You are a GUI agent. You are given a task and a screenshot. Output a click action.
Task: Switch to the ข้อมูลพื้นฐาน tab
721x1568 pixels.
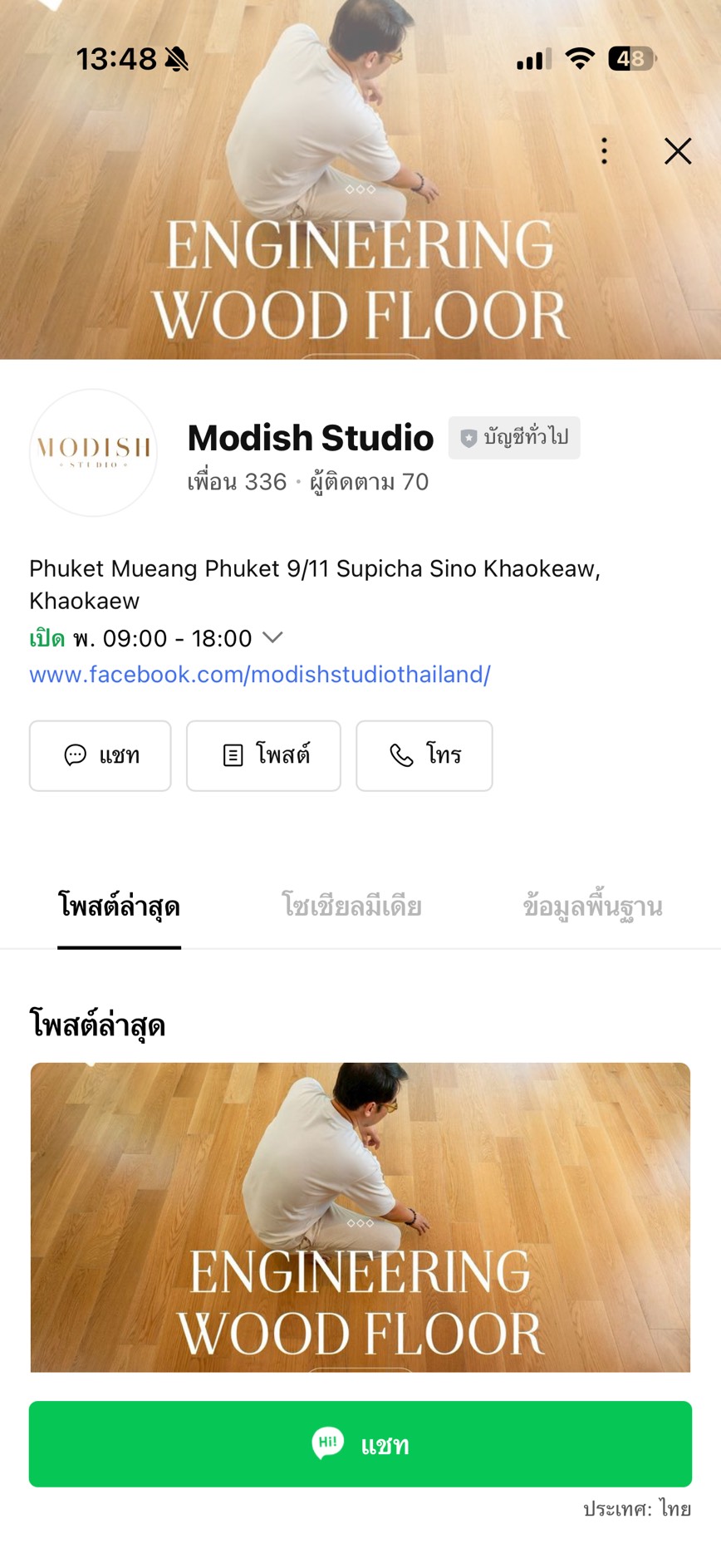tap(592, 906)
